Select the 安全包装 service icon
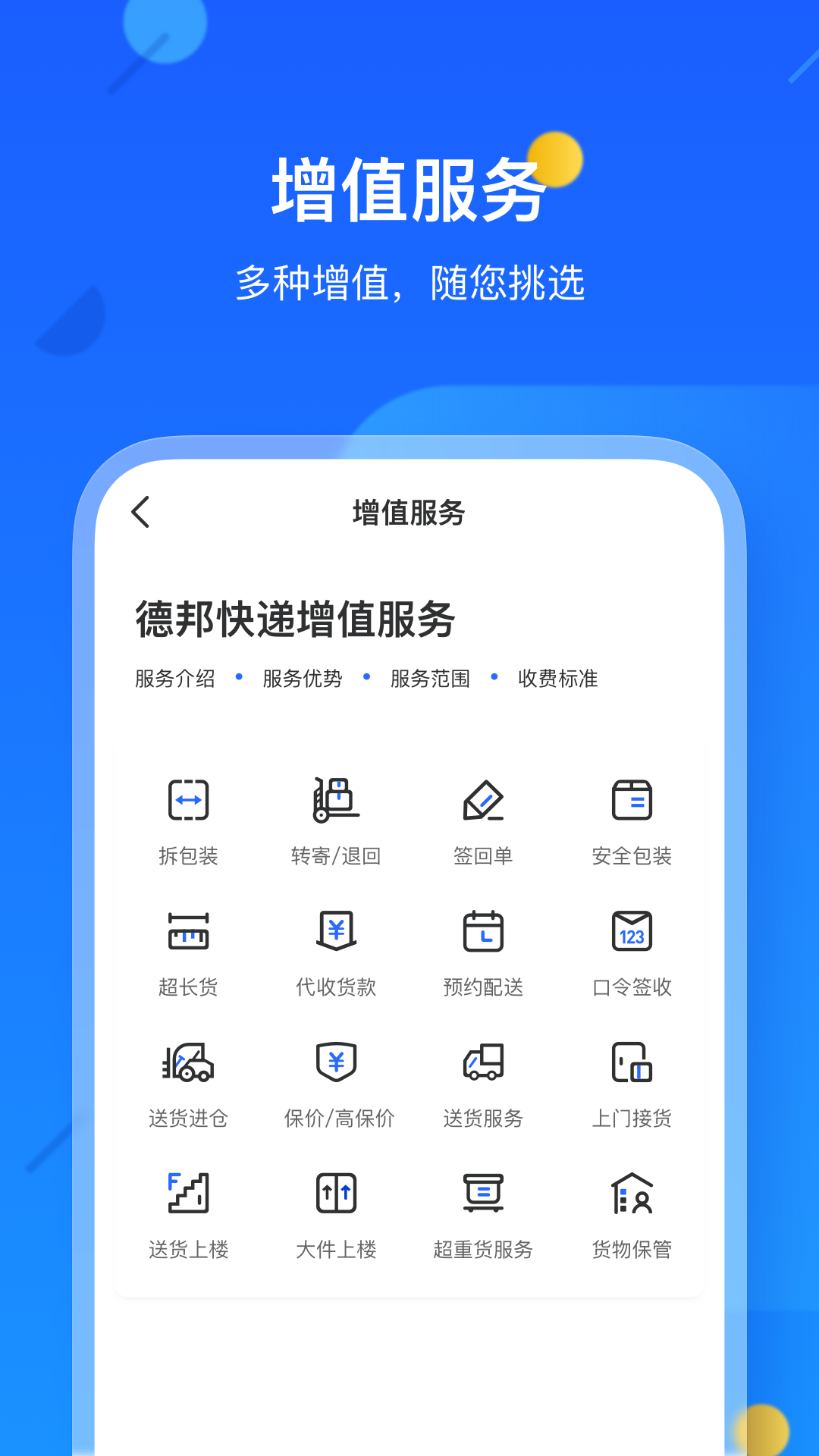Viewport: 819px width, 1456px height. (x=632, y=801)
